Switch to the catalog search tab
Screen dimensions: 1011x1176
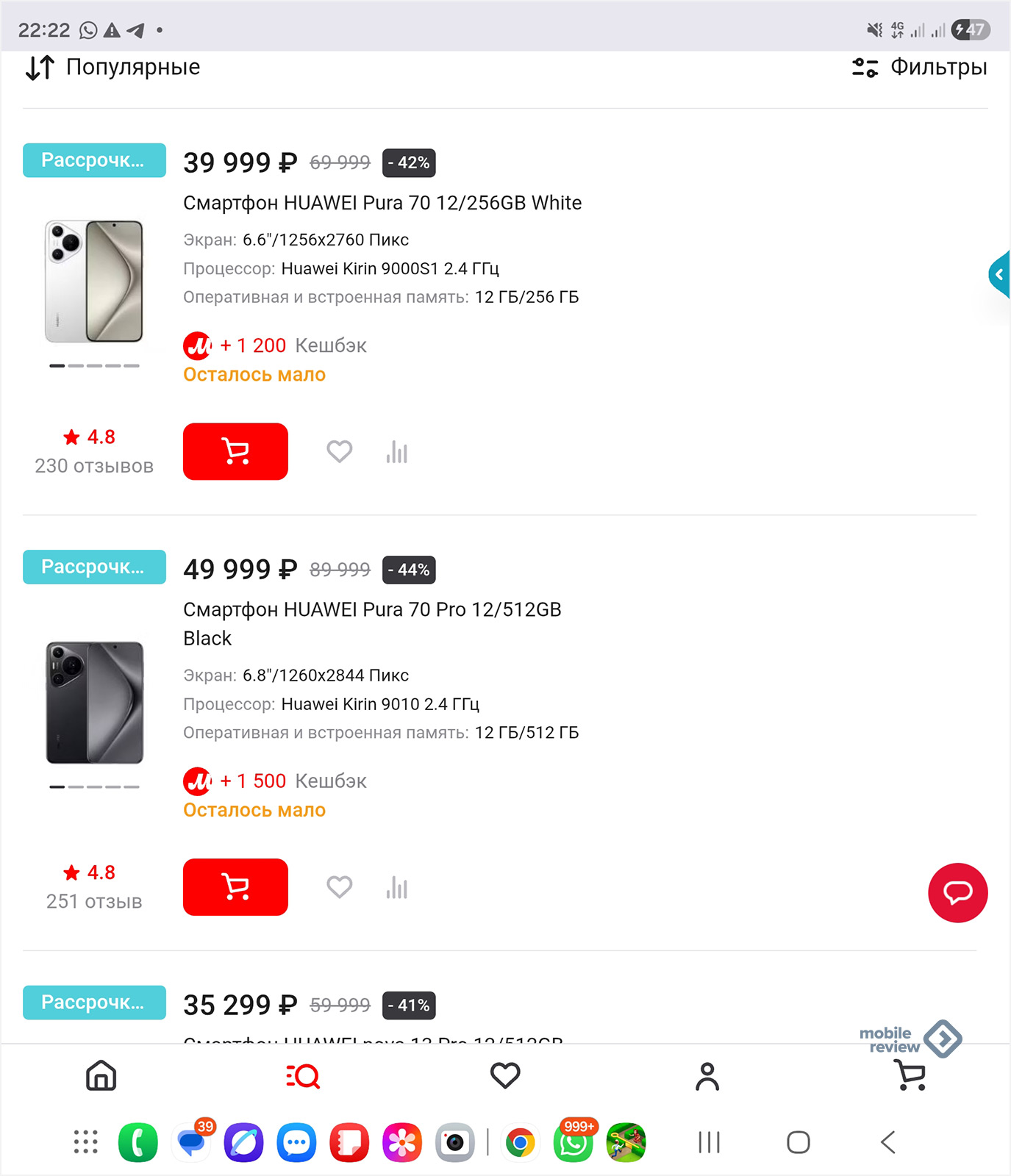click(303, 1076)
